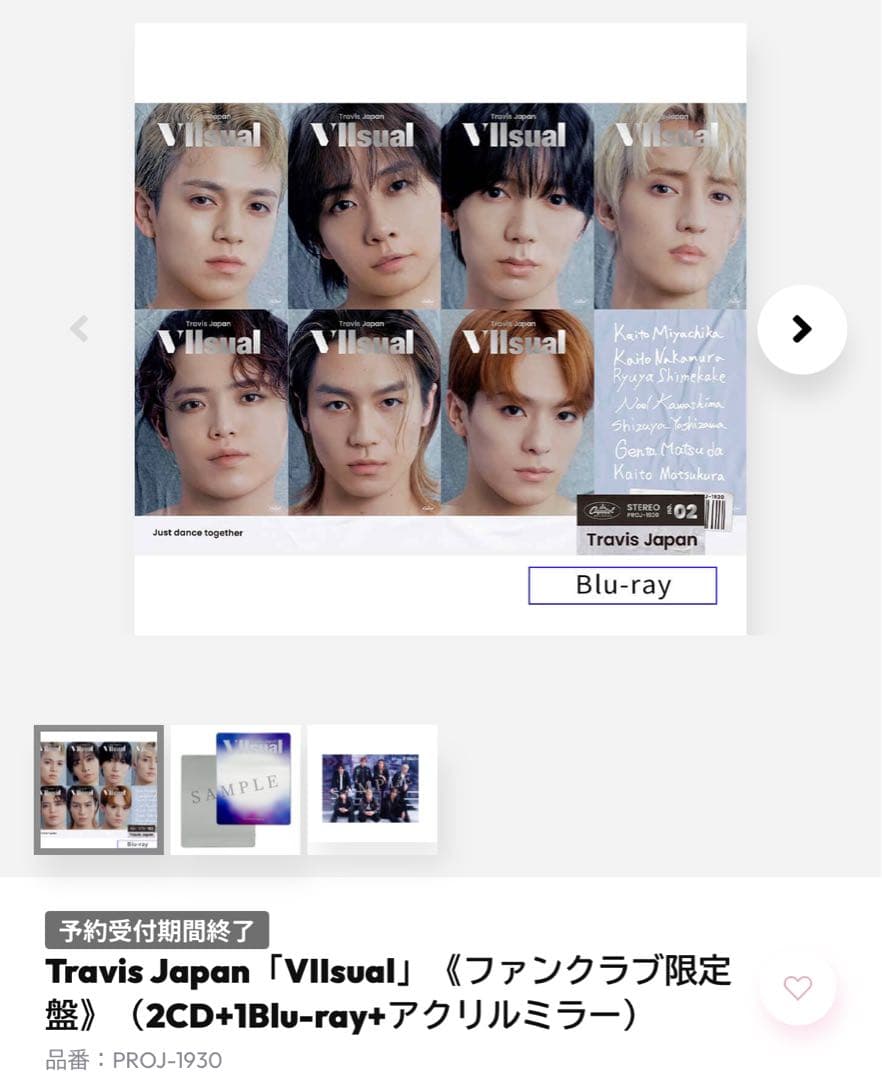Click the Blu-ray format label
882x1080 pixels.
tap(622, 586)
